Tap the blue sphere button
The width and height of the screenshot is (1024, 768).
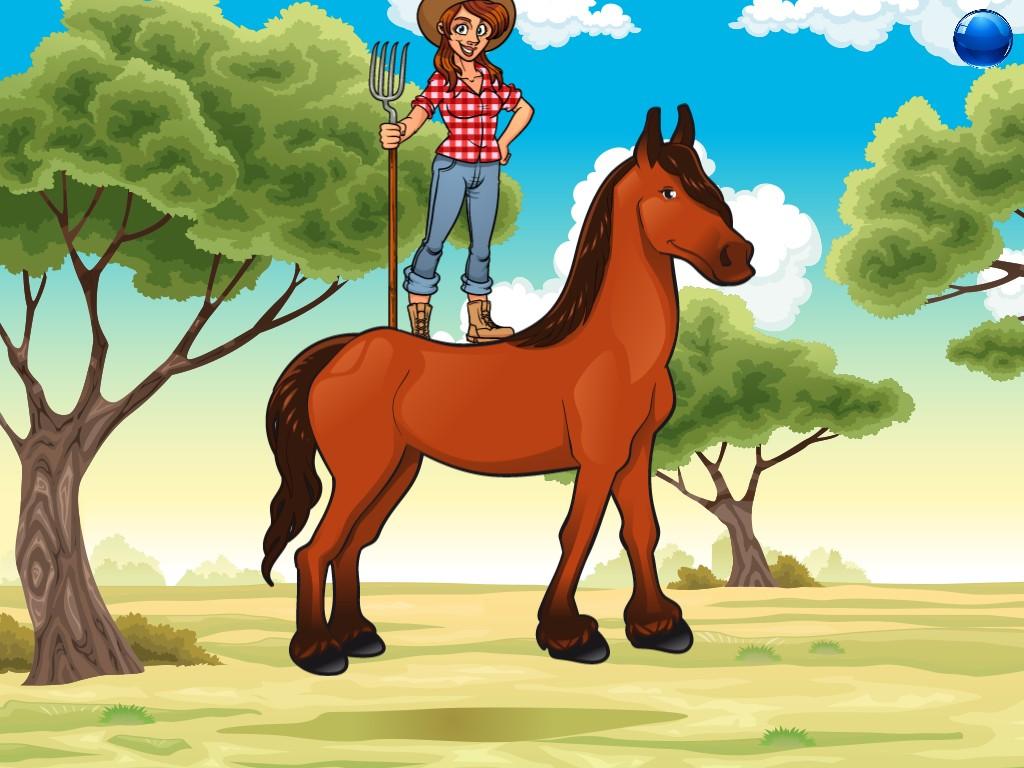(982, 38)
